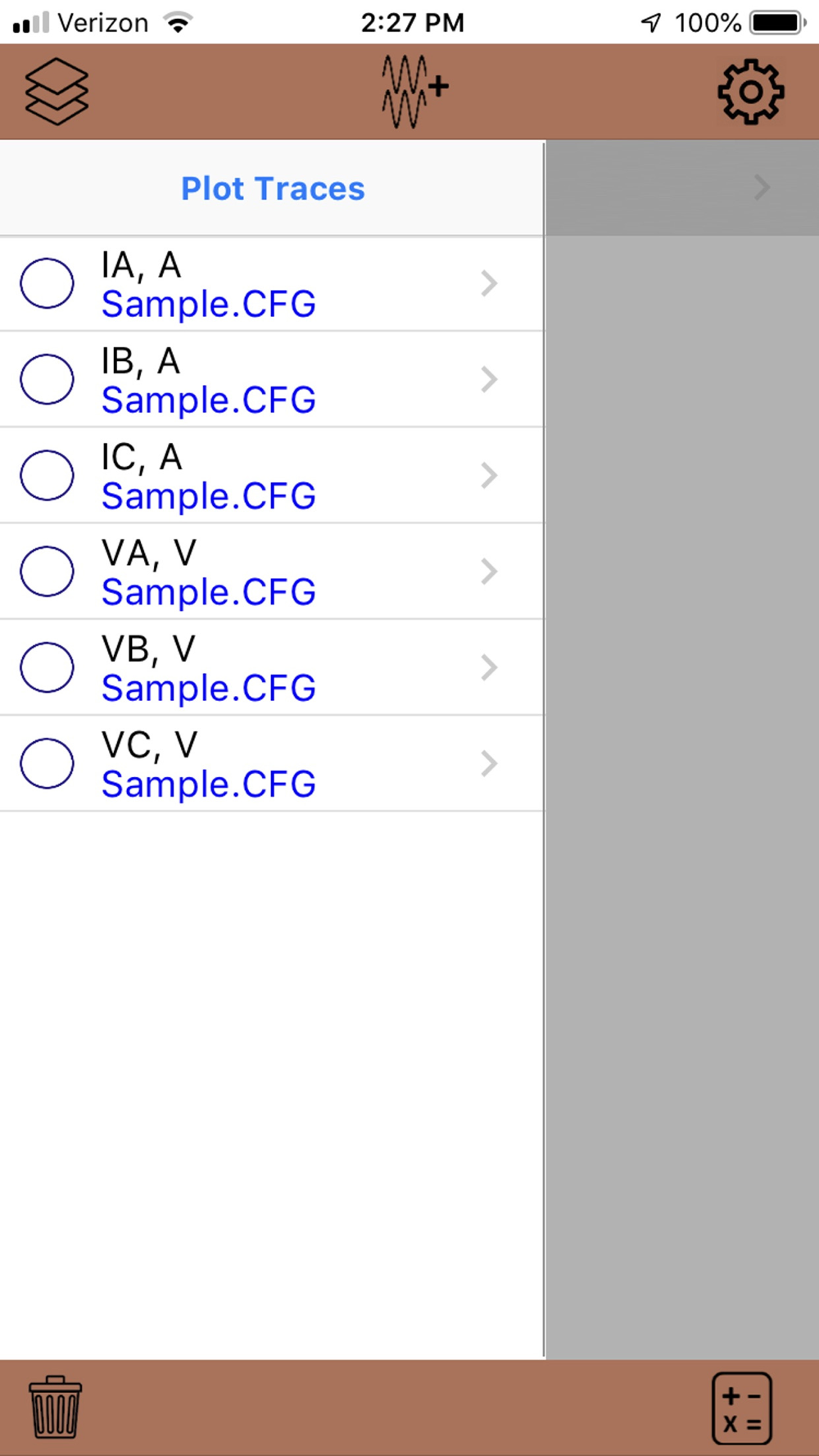The height and width of the screenshot is (1456, 819).
Task: Select the VA, V trace circle
Action: point(47,571)
